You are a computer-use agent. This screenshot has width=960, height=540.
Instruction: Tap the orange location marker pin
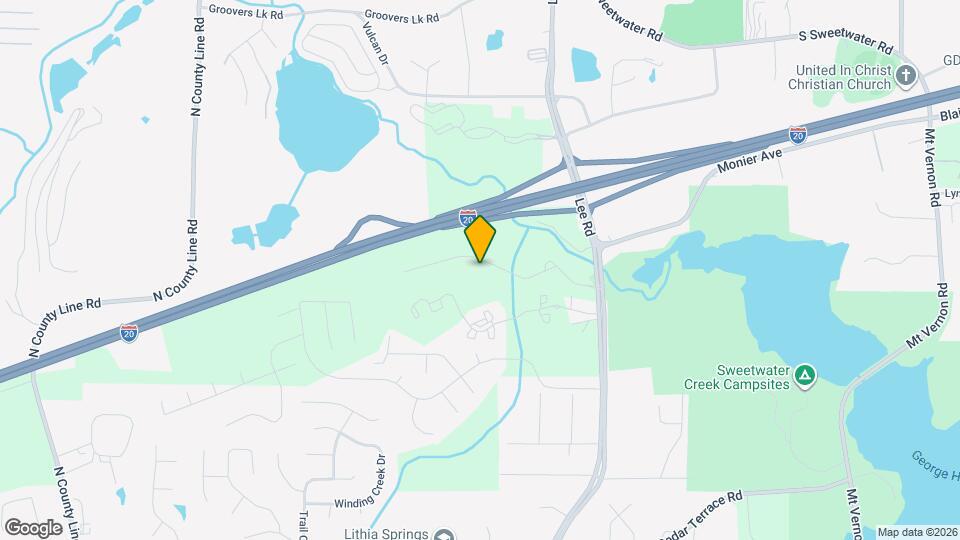[x=481, y=238]
